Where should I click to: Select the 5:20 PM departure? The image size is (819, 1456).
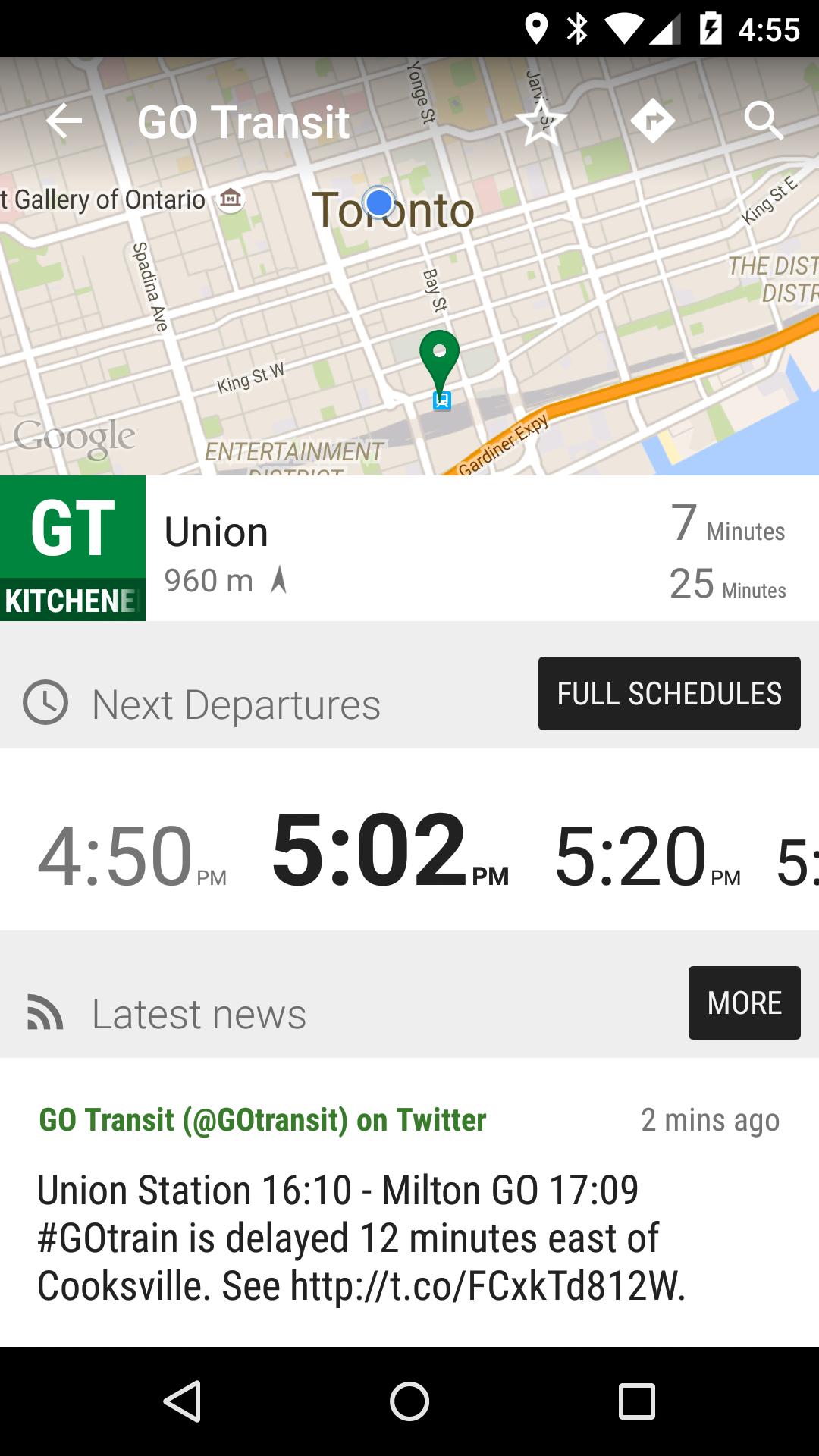[648, 856]
